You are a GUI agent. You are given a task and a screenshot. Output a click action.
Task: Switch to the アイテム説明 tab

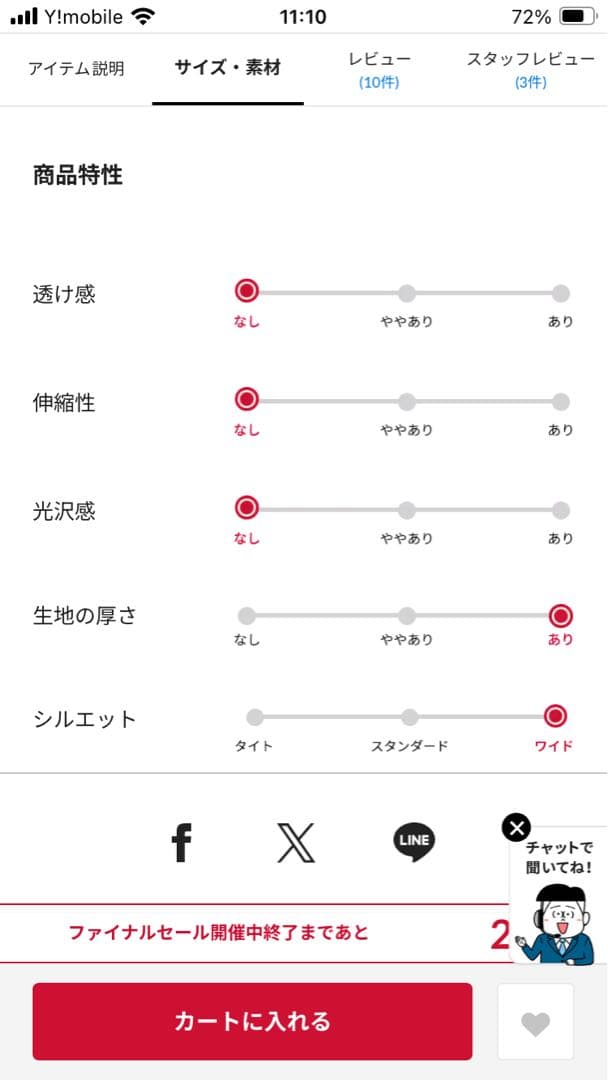tap(76, 69)
